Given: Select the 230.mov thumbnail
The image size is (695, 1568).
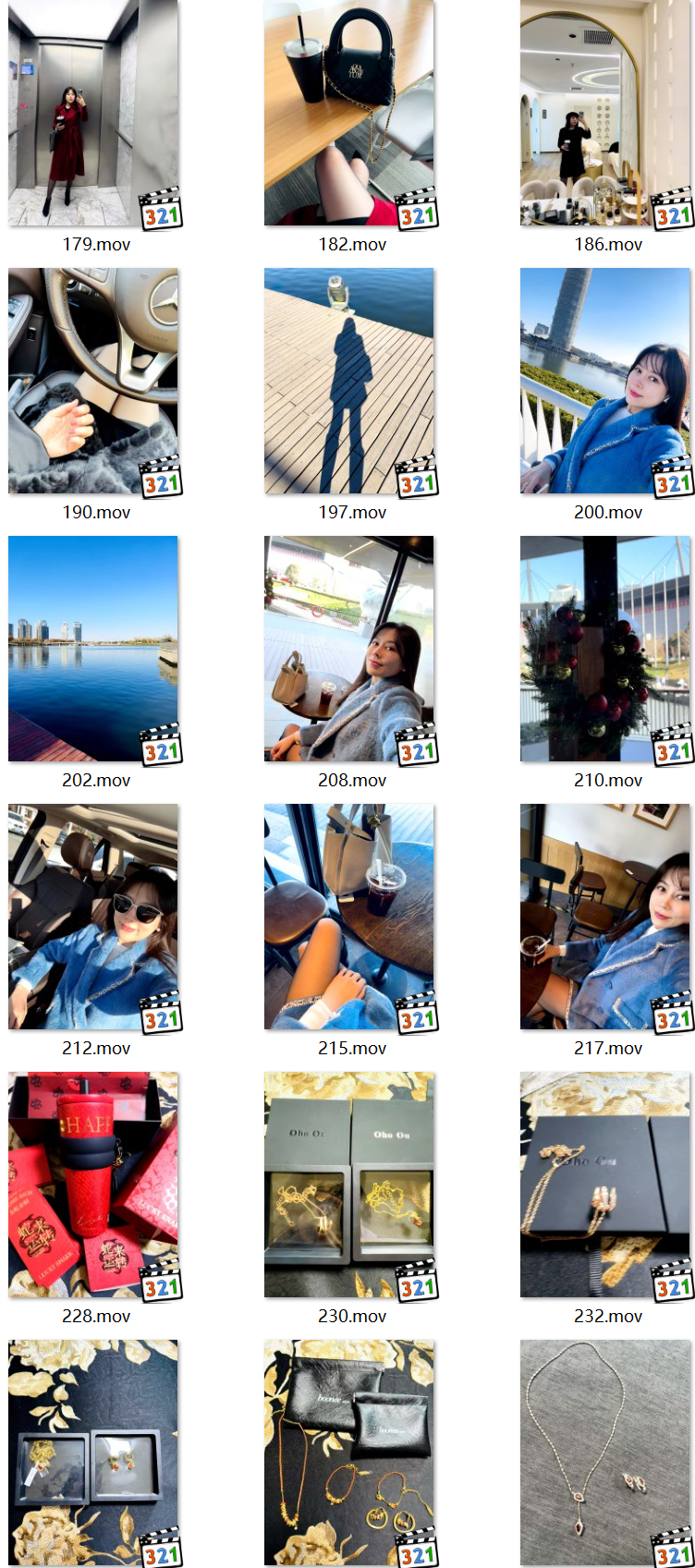Looking at the screenshot, I should pyautogui.click(x=349, y=1185).
